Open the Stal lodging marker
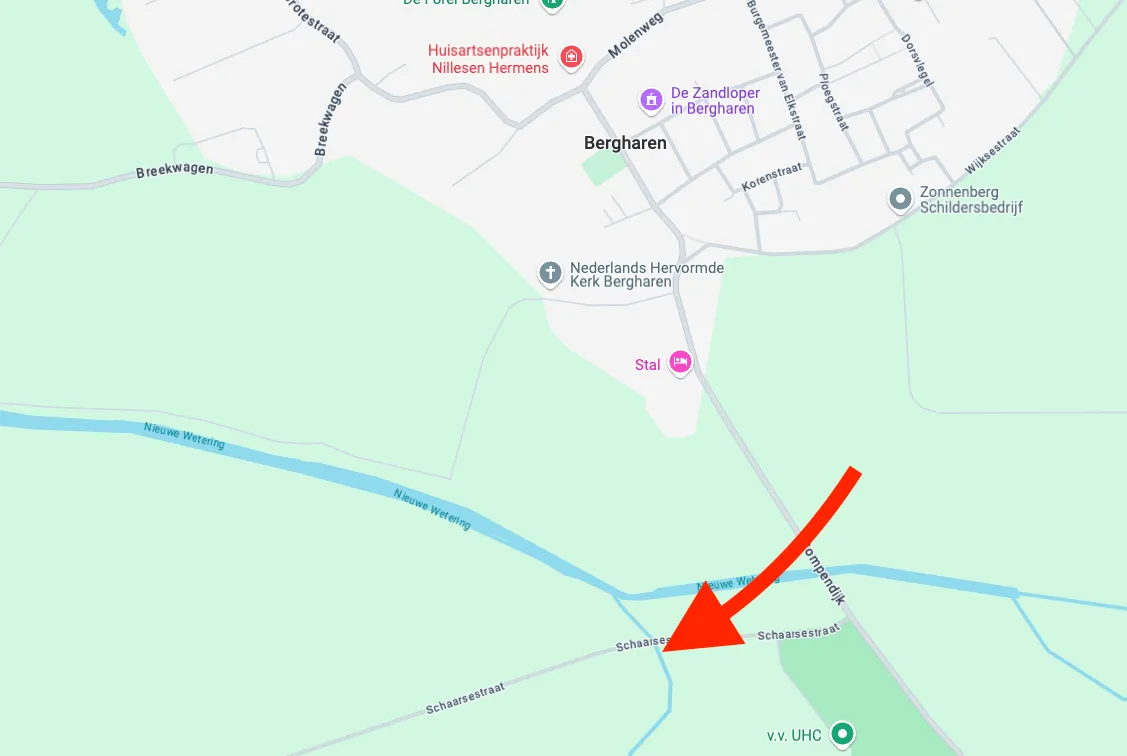Screen dimensions: 1127x756 click(x=681, y=362)
